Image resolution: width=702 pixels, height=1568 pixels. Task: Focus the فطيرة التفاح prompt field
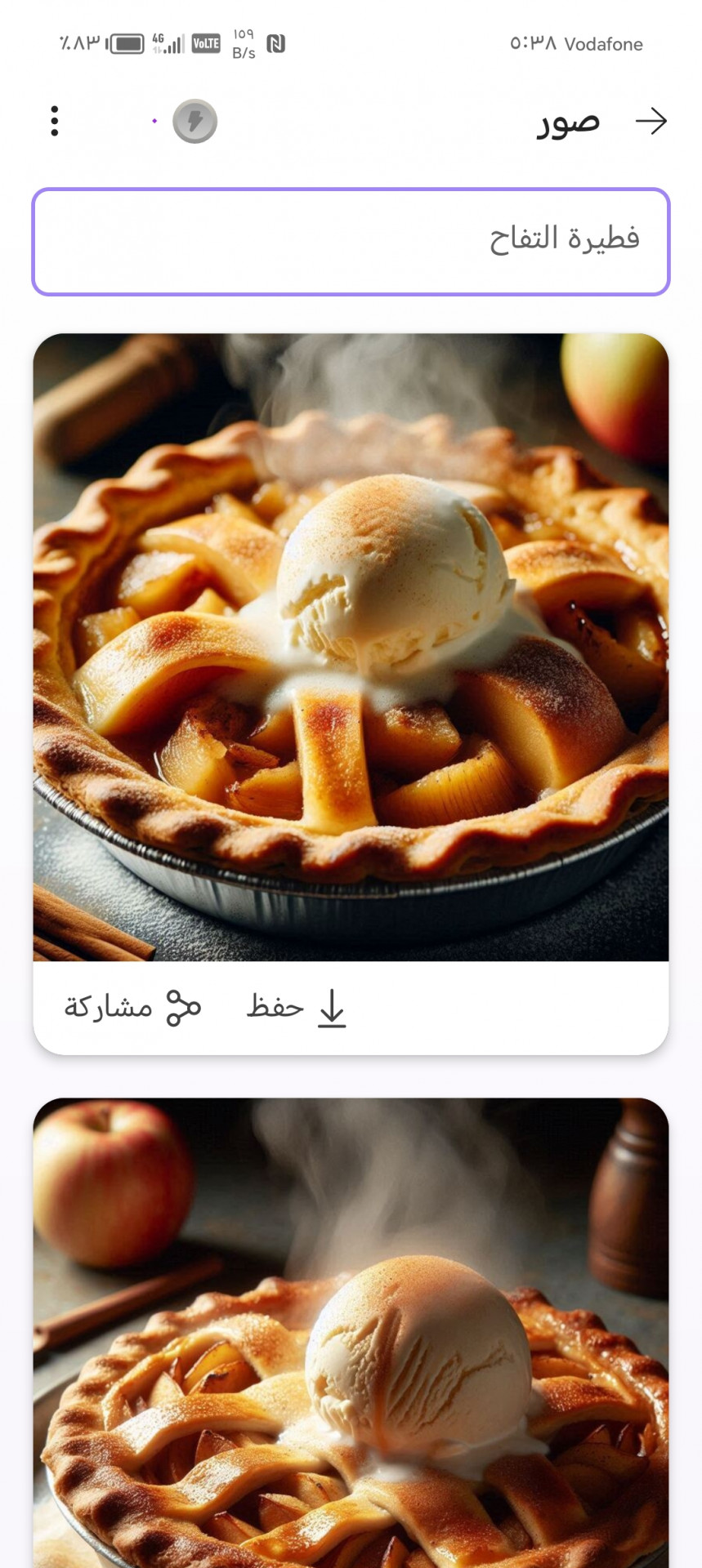(351, 242)
